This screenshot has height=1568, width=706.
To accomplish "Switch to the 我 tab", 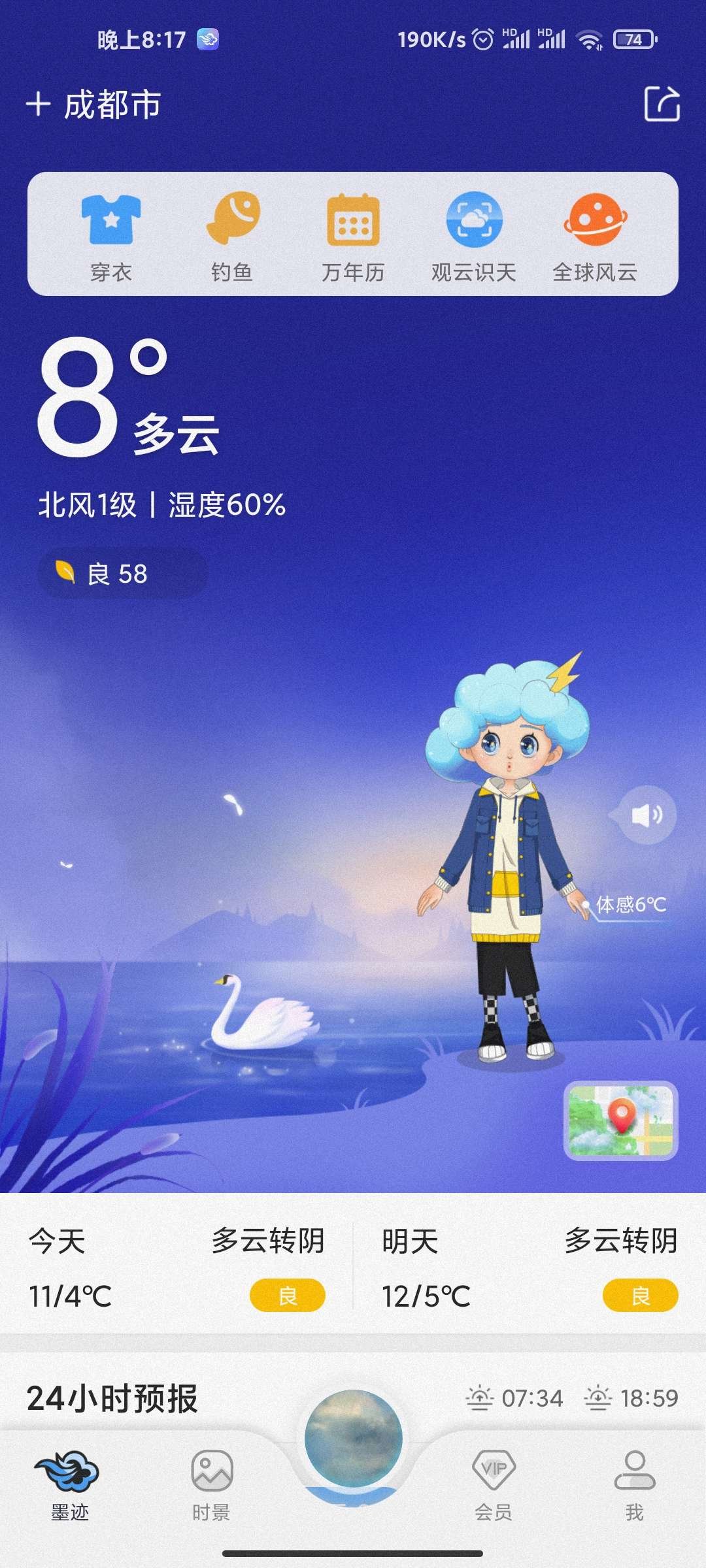I will [635, 1484].
